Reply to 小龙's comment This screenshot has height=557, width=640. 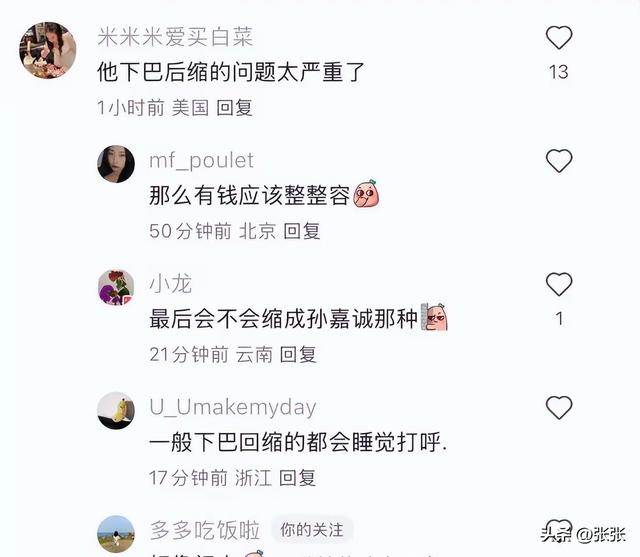[x=297, y=354]
